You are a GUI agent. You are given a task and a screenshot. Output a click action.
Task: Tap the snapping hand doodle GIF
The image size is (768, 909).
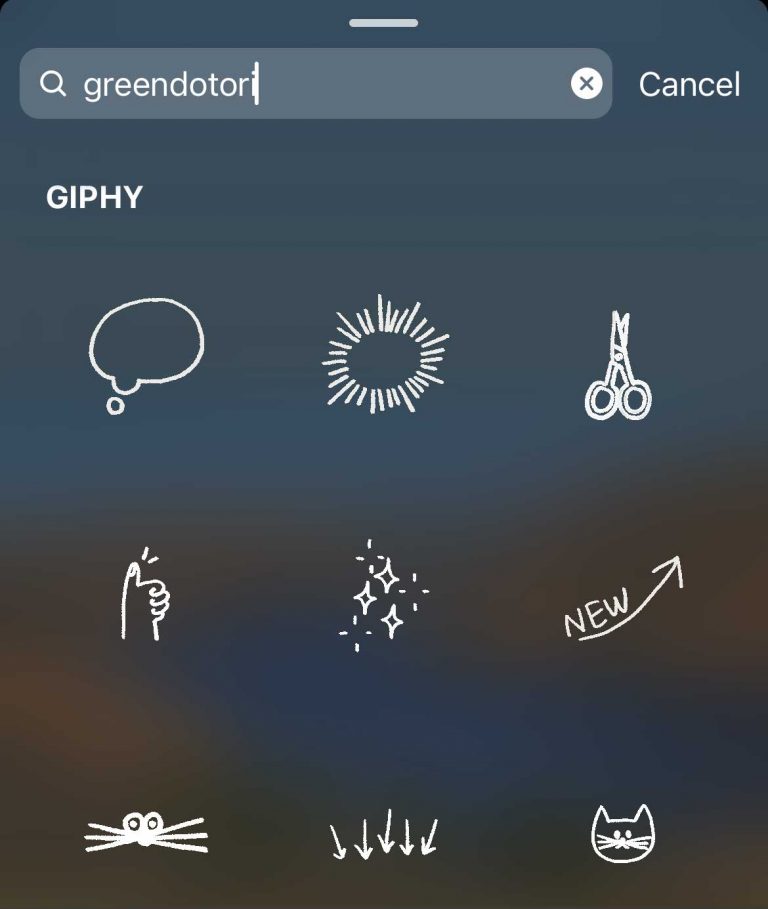150,595
